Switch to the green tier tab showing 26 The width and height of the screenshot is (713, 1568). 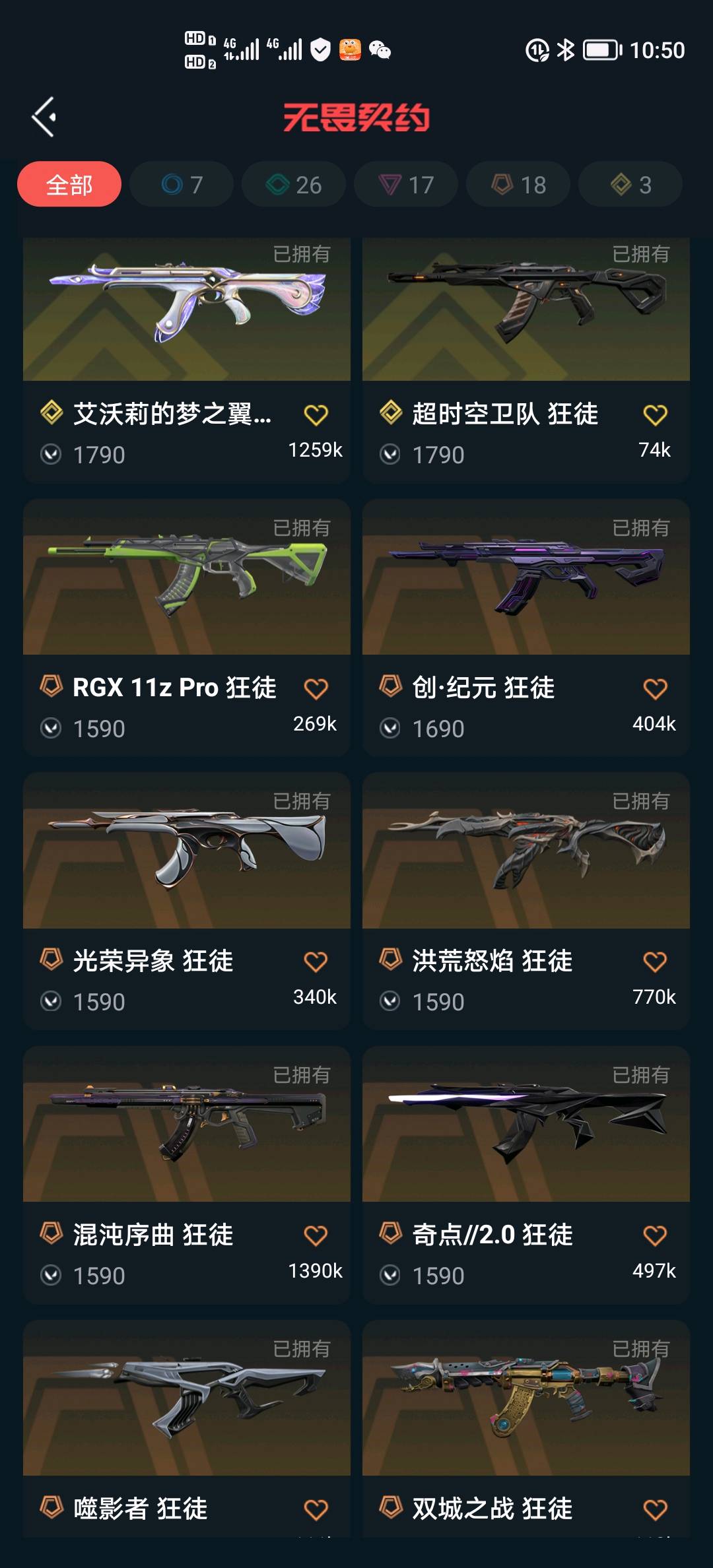(294, 185)
